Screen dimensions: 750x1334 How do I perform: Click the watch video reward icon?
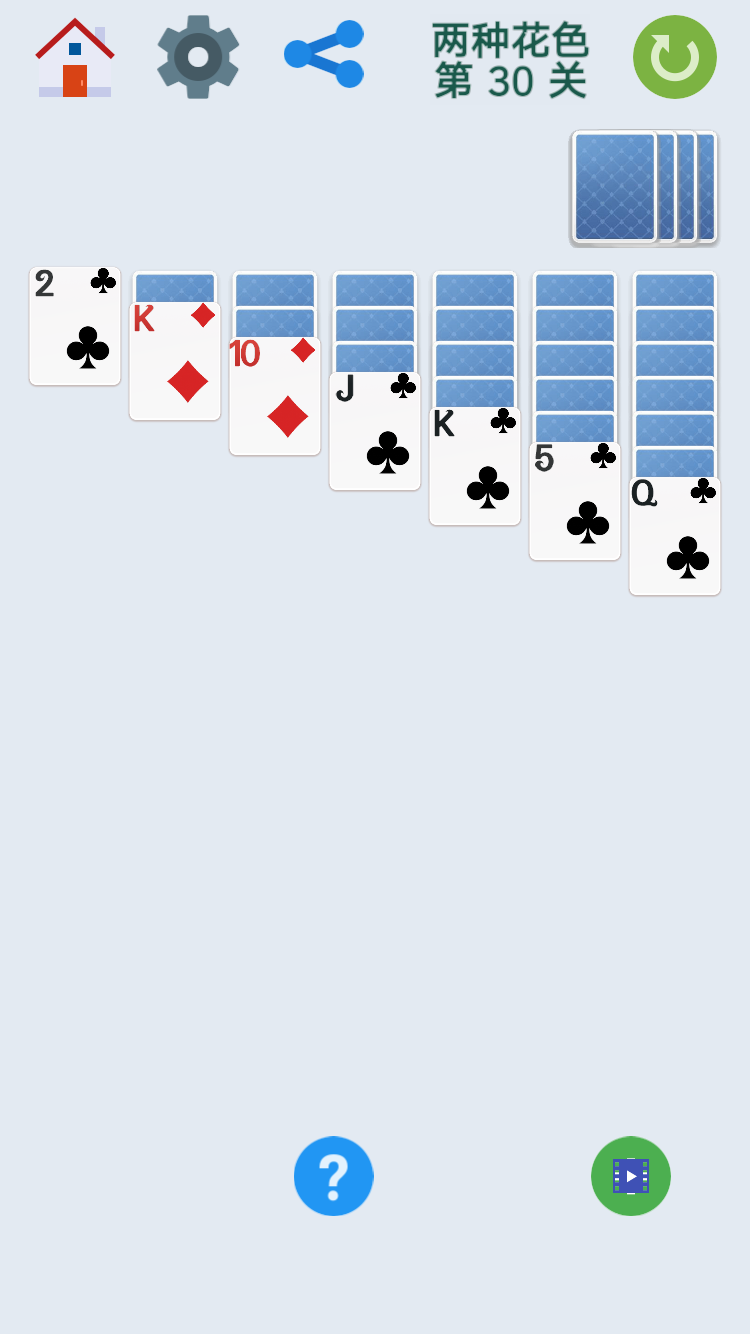[x=630, y=1176]
